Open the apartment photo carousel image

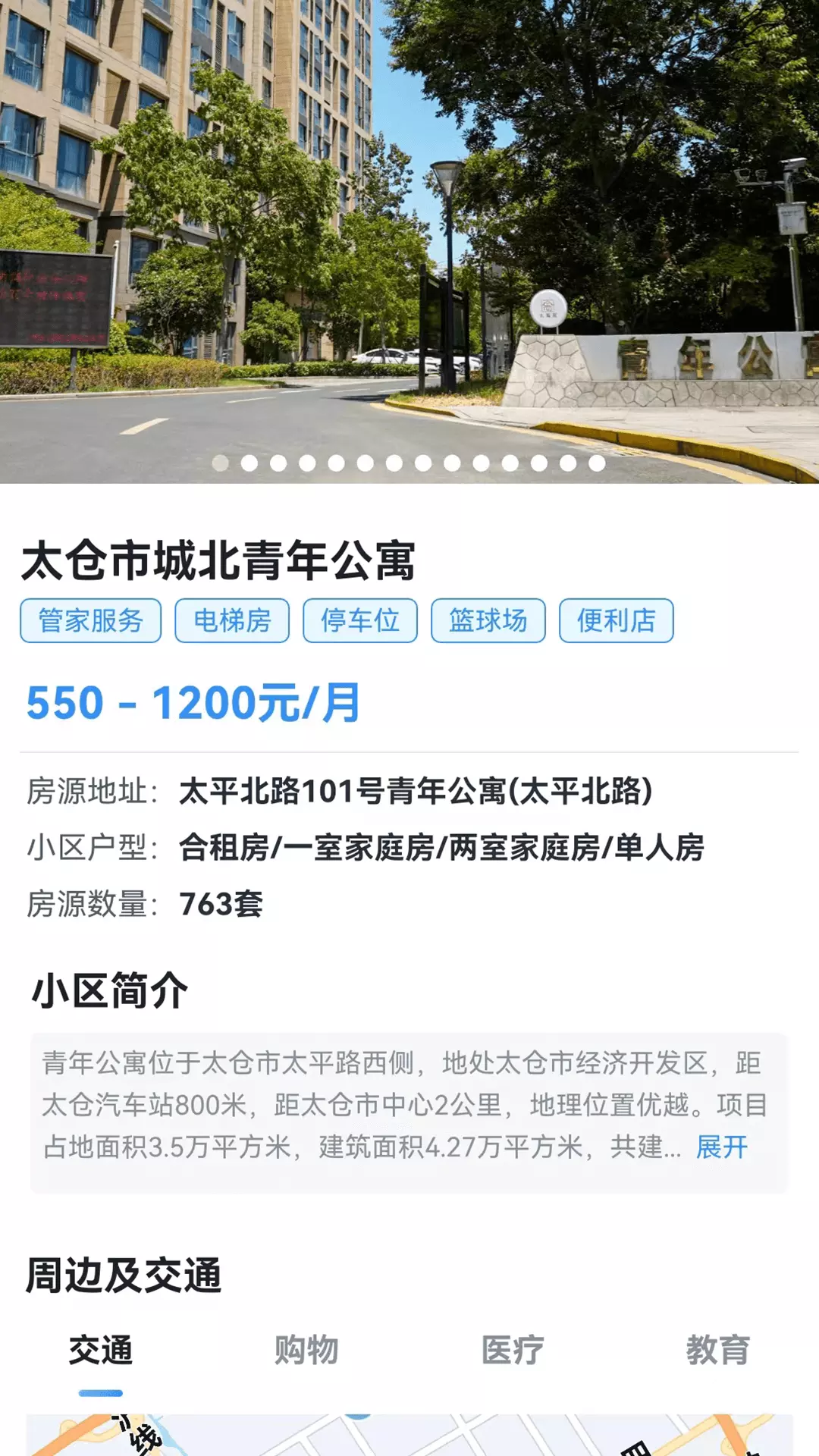tap(409, 241)
